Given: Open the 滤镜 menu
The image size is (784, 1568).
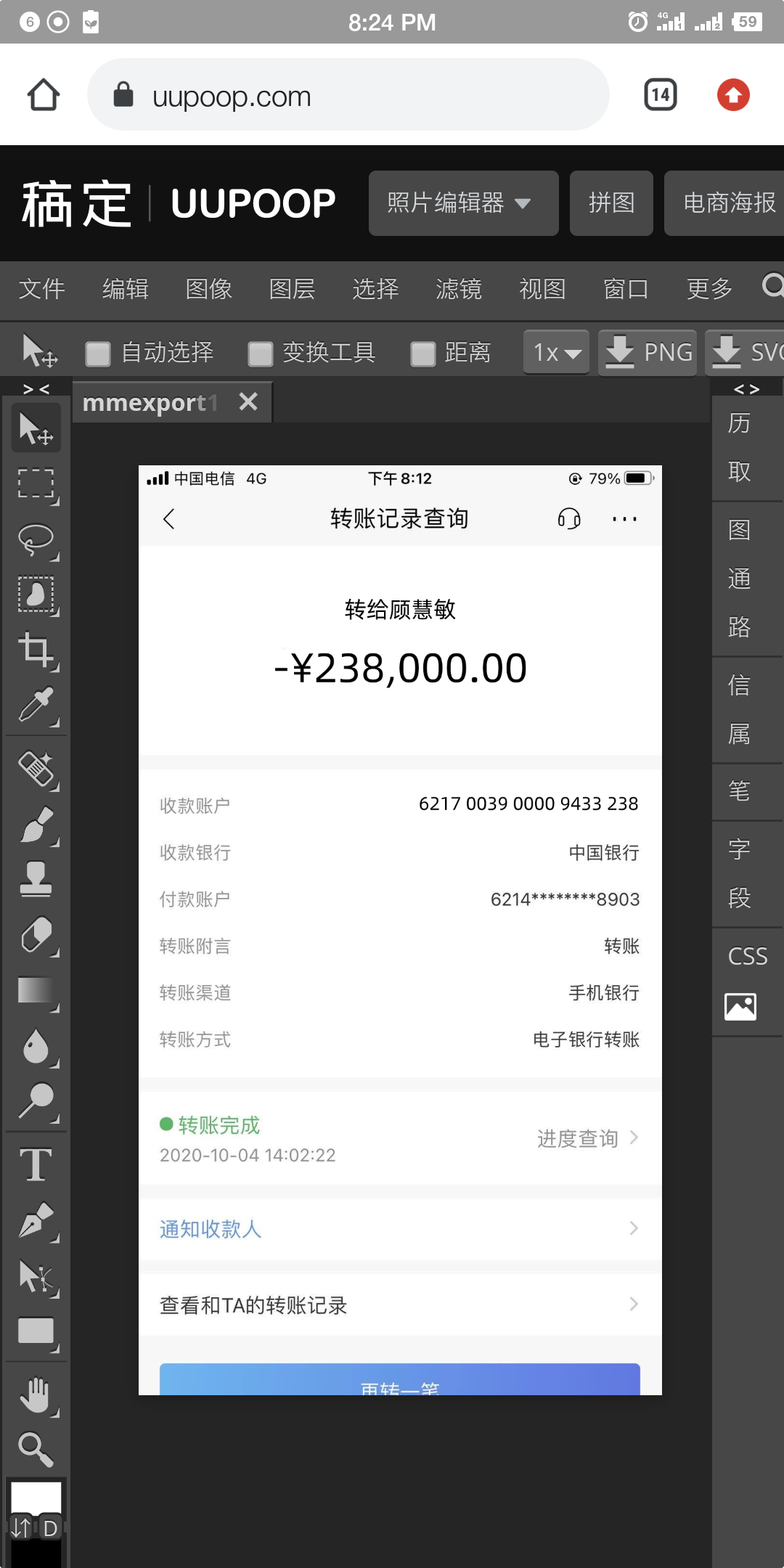Looking at the screenshot, I should click(x=459, y=289).
